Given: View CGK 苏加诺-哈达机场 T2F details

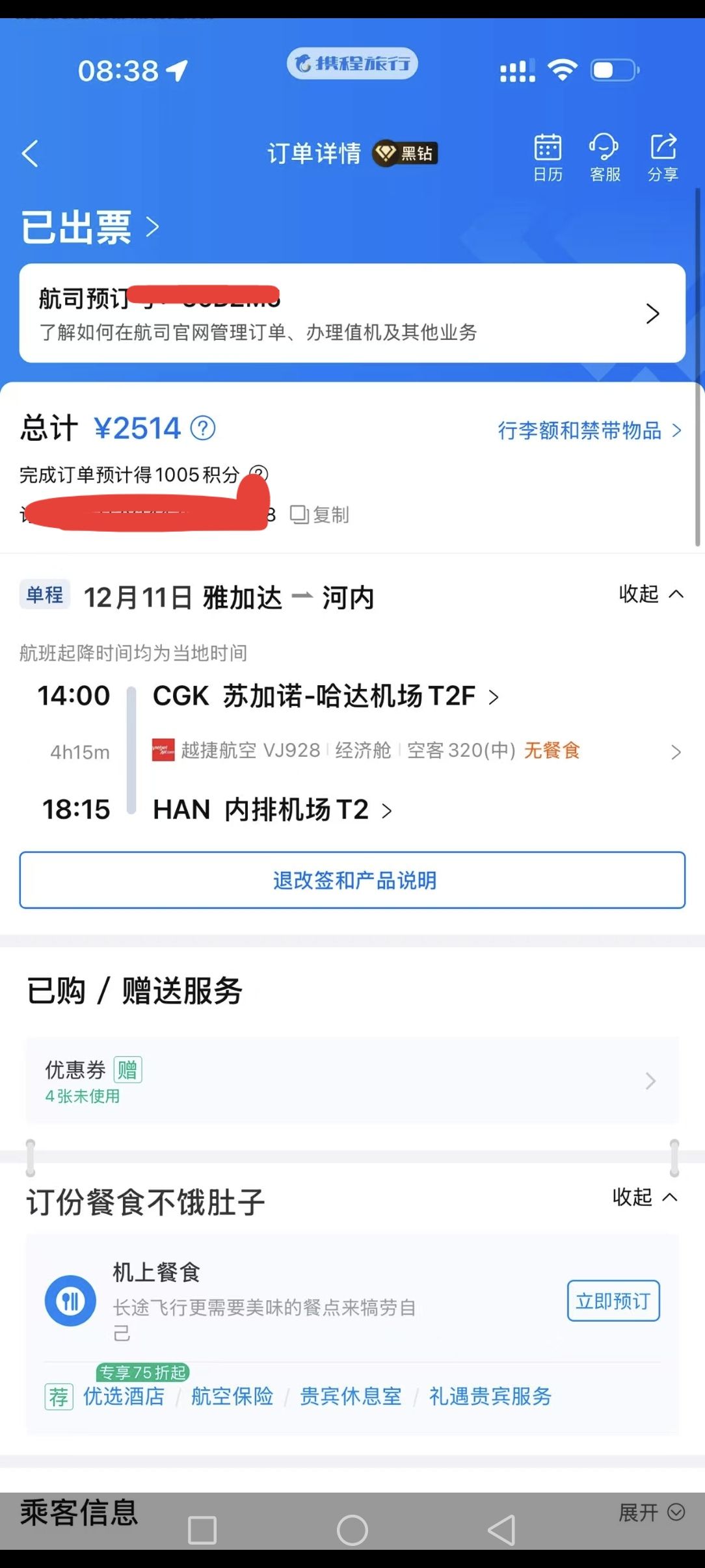Looking at the screenshot, I should tap(325, 696).
